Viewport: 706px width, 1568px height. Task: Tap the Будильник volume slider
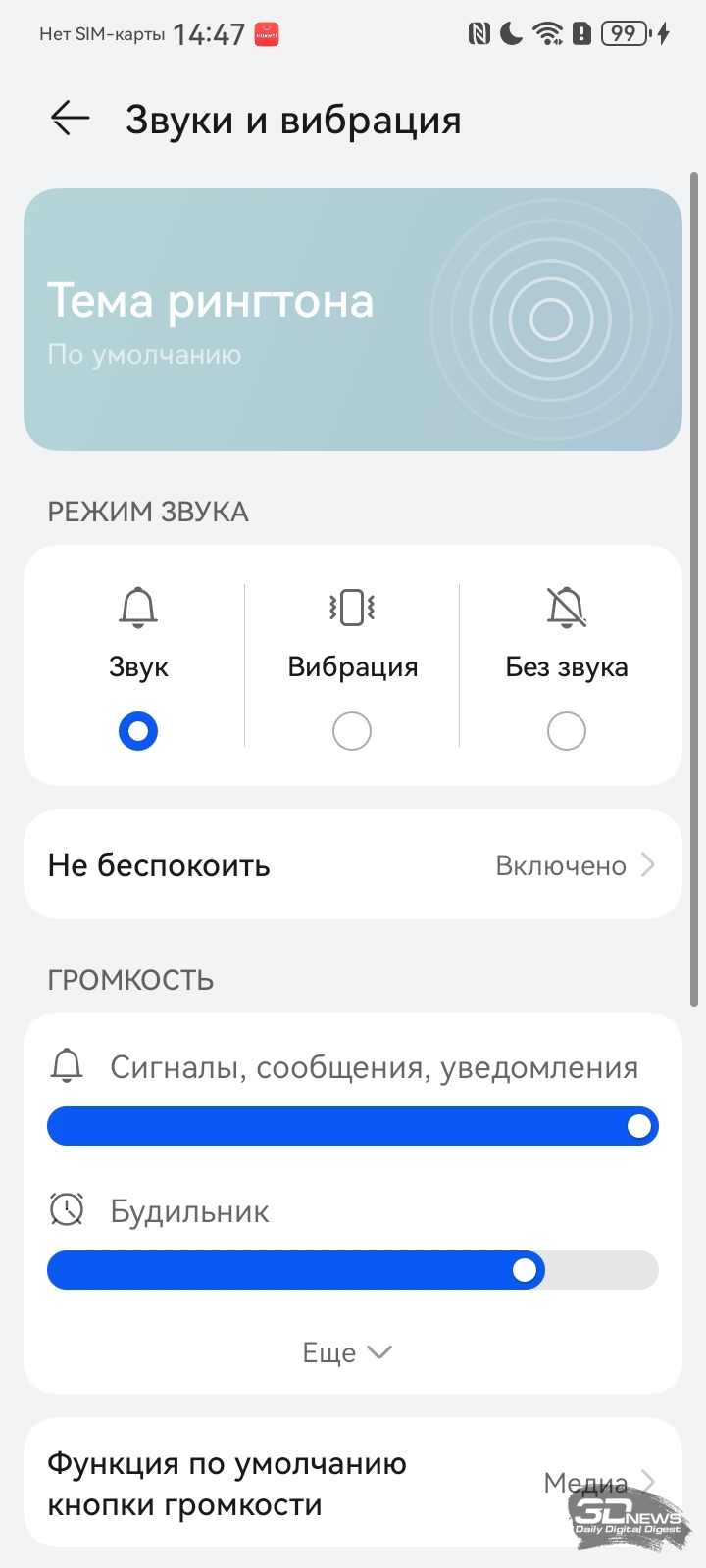[353, 1270]
